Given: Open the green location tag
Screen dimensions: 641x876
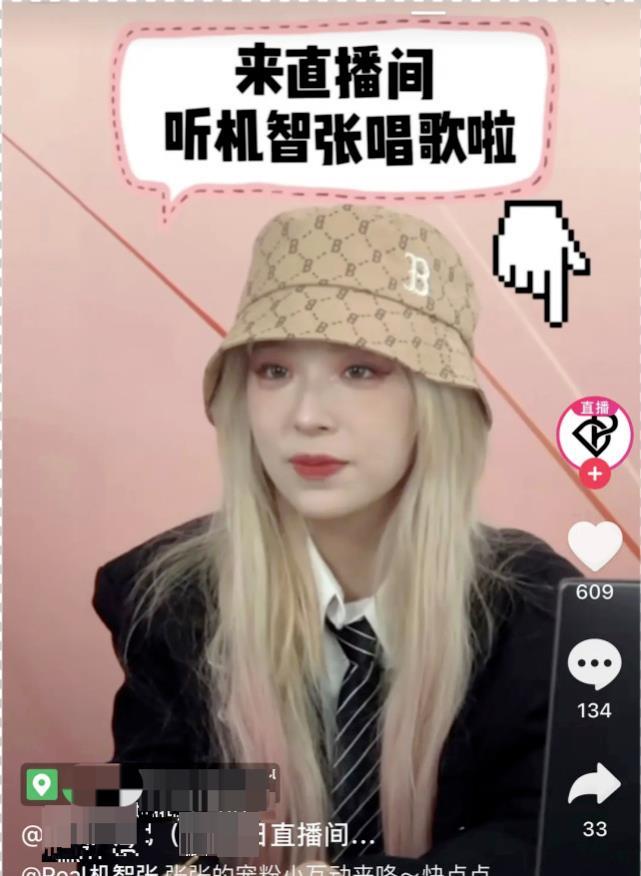Looking at the screenshot, I should click(x=42, y=783).
